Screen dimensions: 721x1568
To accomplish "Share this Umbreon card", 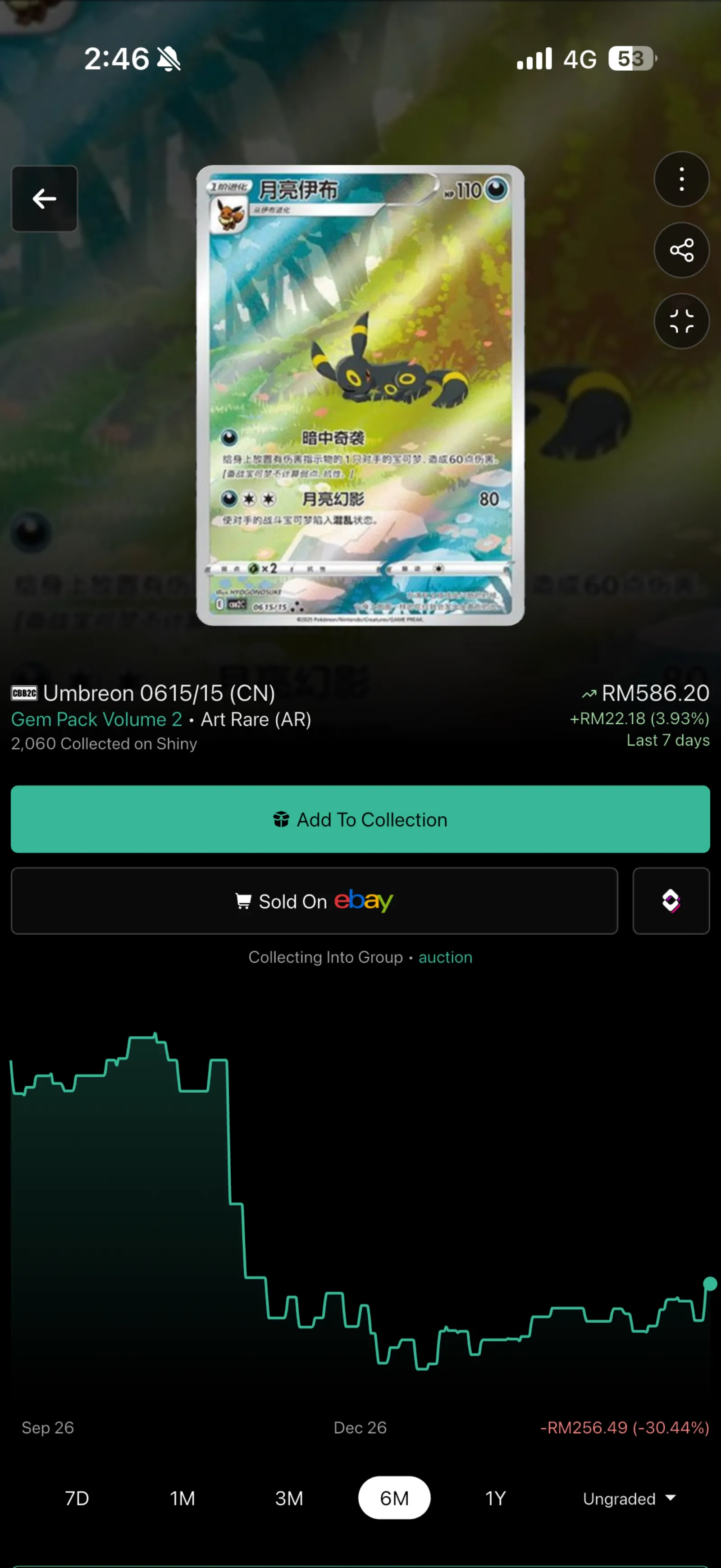I will point(681,250).
